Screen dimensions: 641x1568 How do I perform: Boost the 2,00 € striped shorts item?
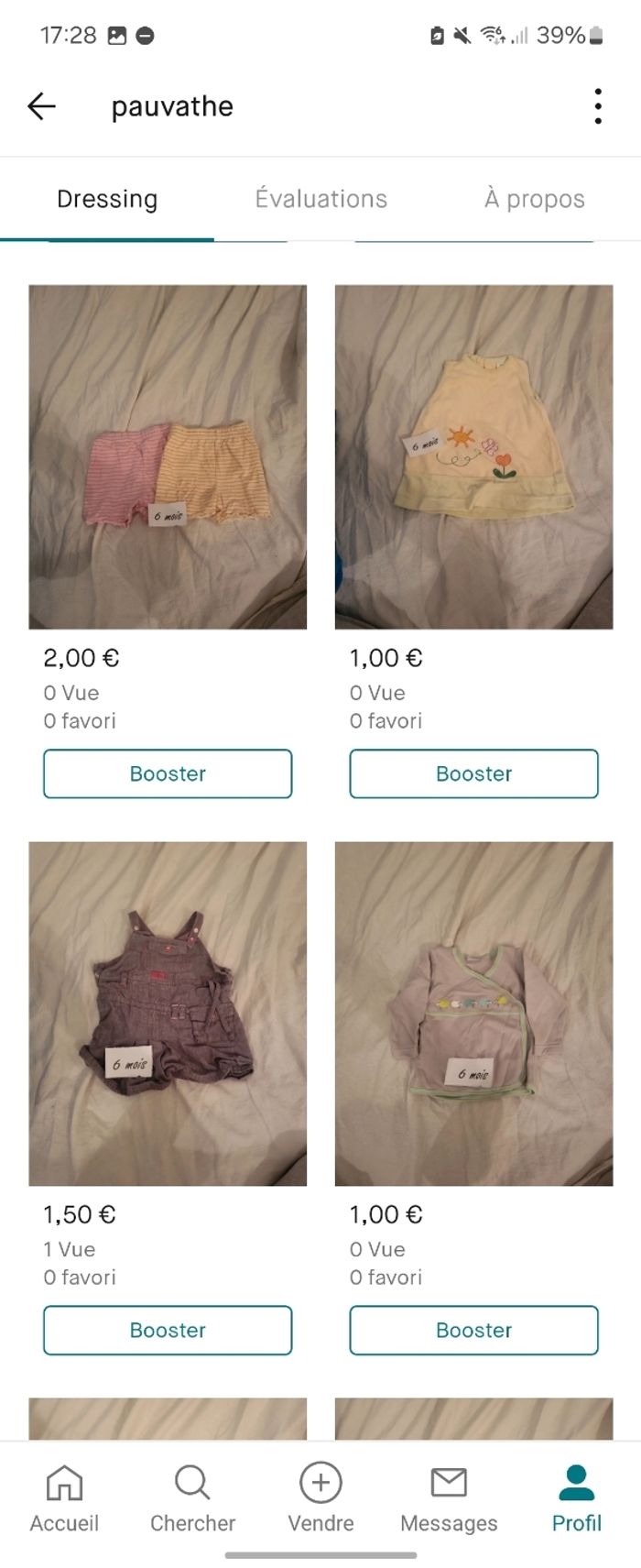point(168,773)
